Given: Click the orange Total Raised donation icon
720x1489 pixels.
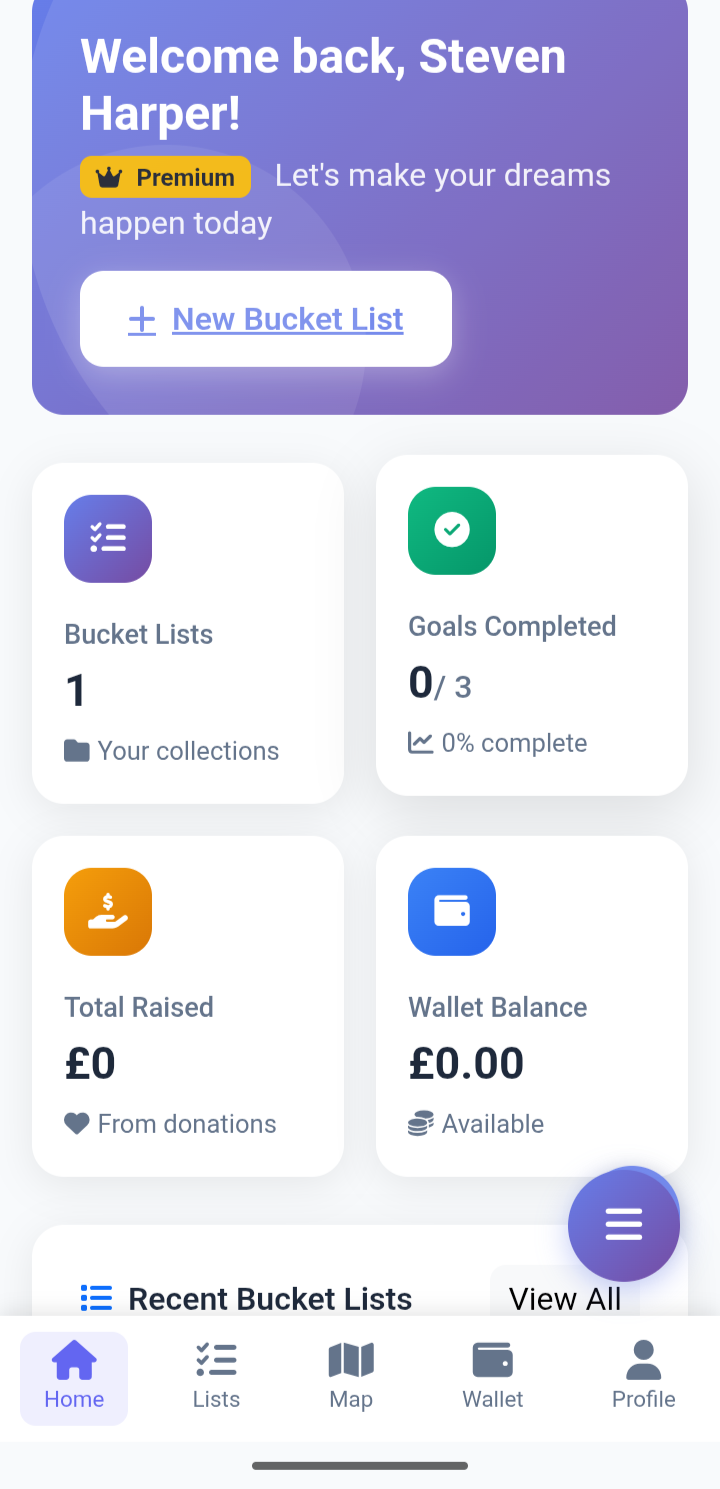Looking at the screenshot, I should (107, 911).
